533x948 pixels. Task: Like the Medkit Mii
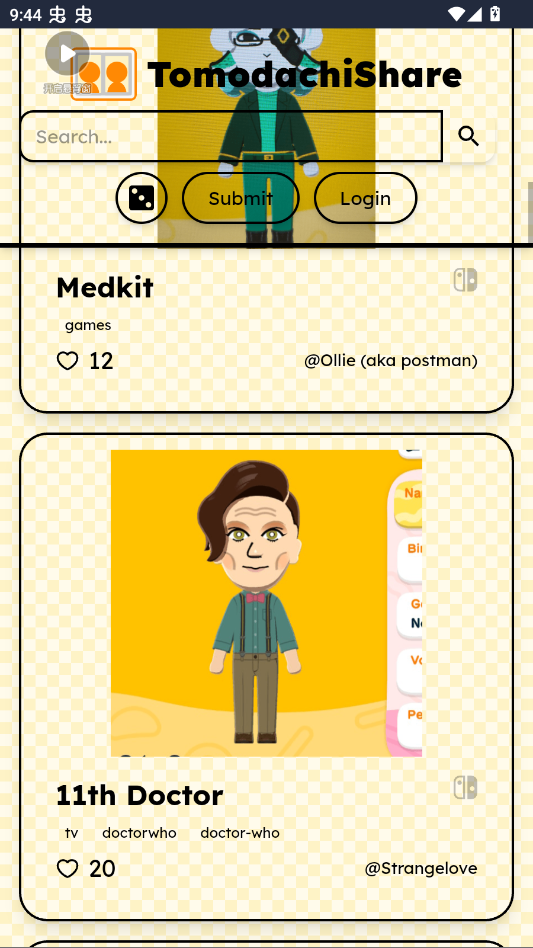click(x=67, y=361)
